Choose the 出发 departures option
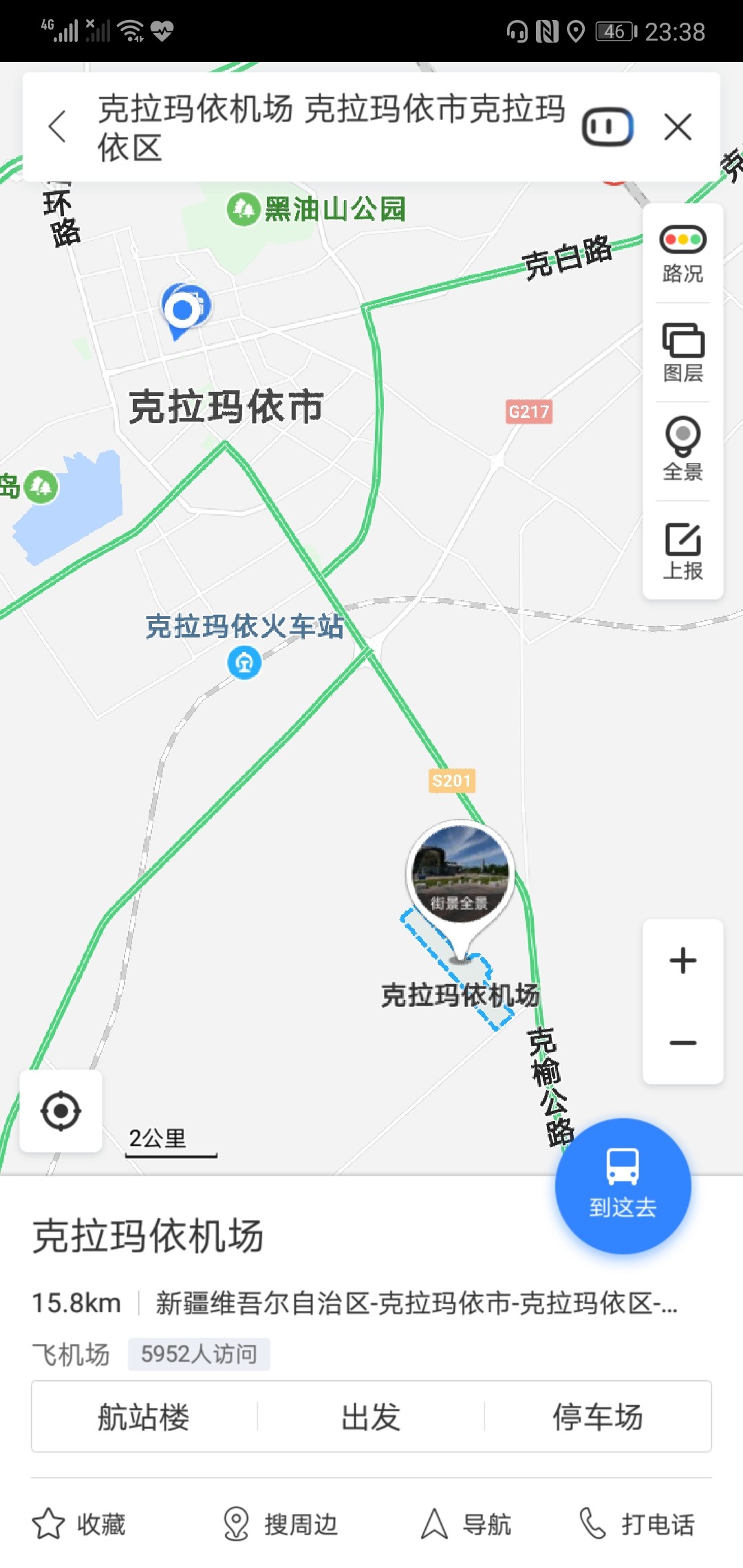743x1568 pixels. tap(371, 1417)
